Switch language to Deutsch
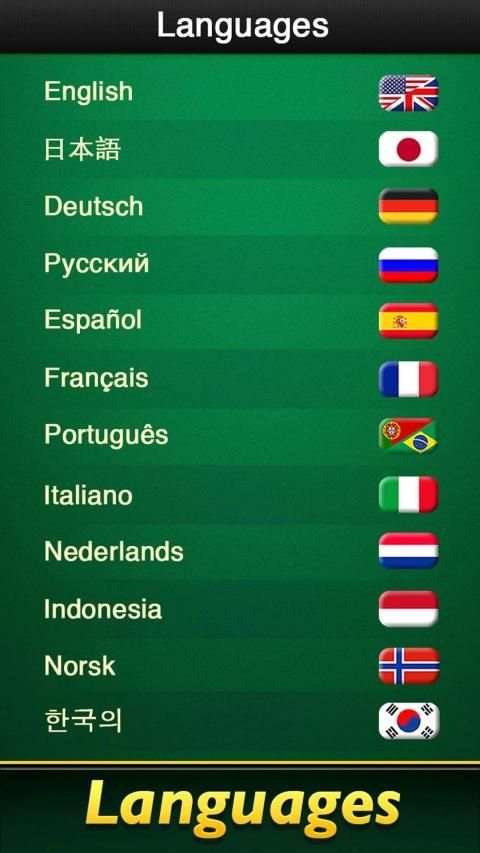The width and height of the screenshot is (480, 853). pos(240,207)
